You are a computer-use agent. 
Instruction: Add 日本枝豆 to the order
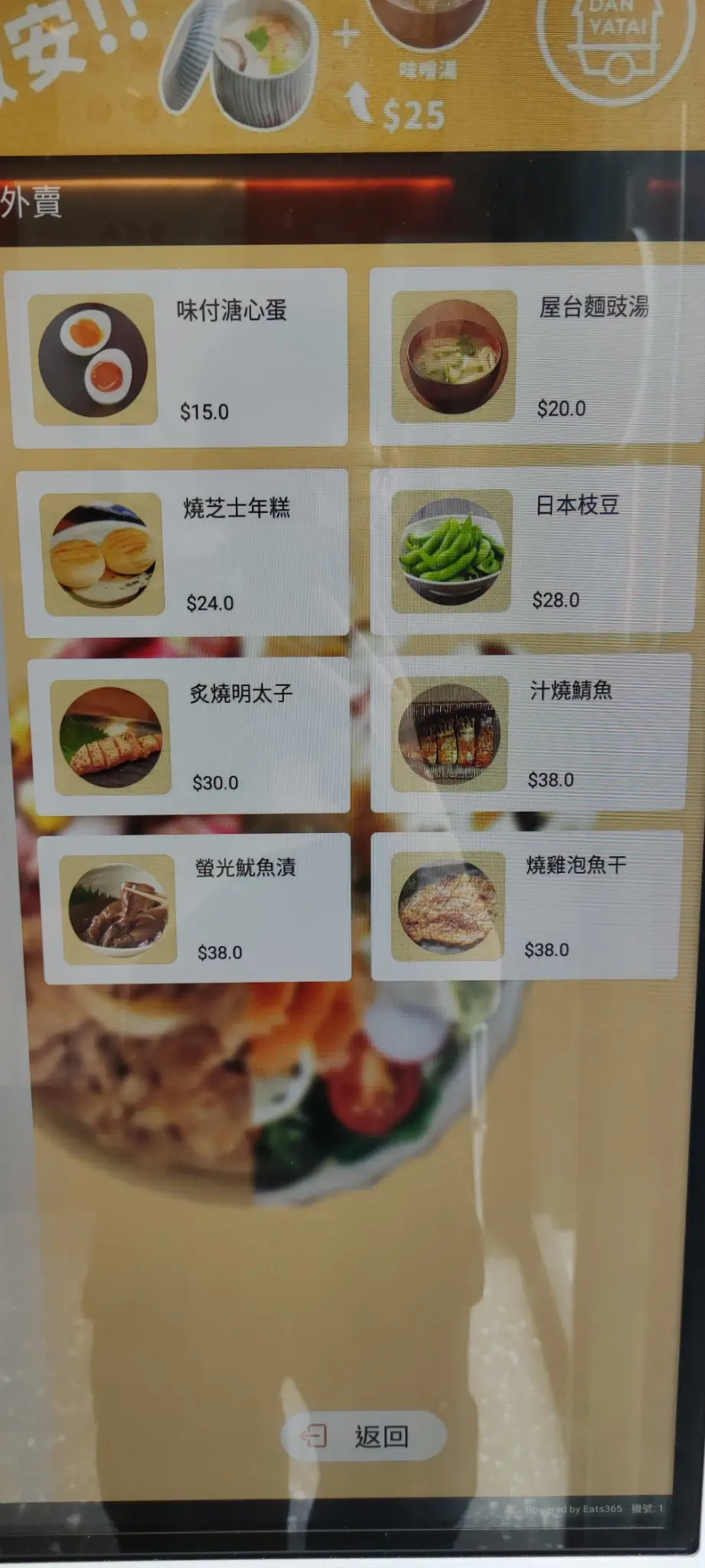click(534, 551)
